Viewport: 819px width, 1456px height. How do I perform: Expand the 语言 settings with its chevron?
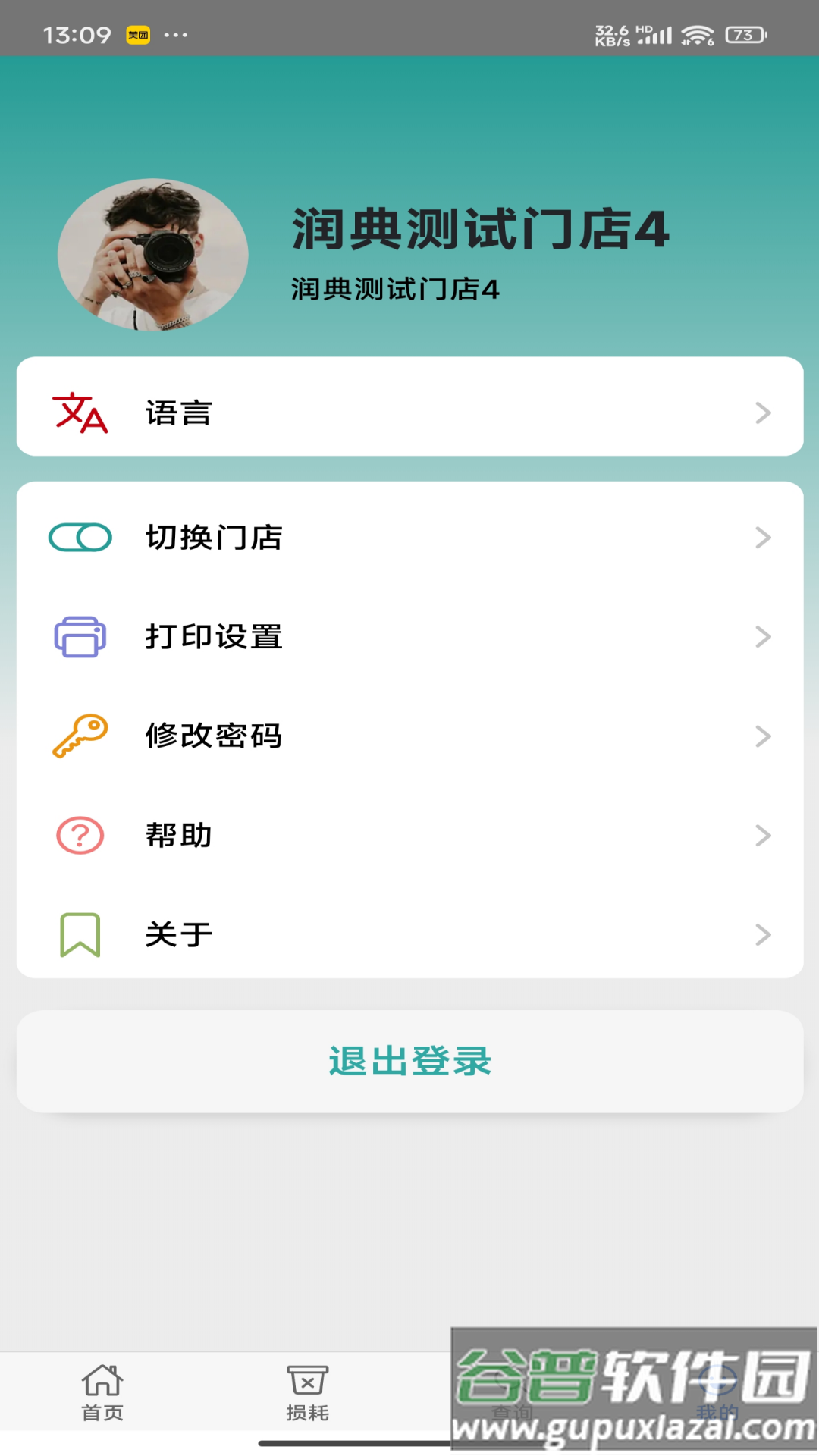coord(762,413)
